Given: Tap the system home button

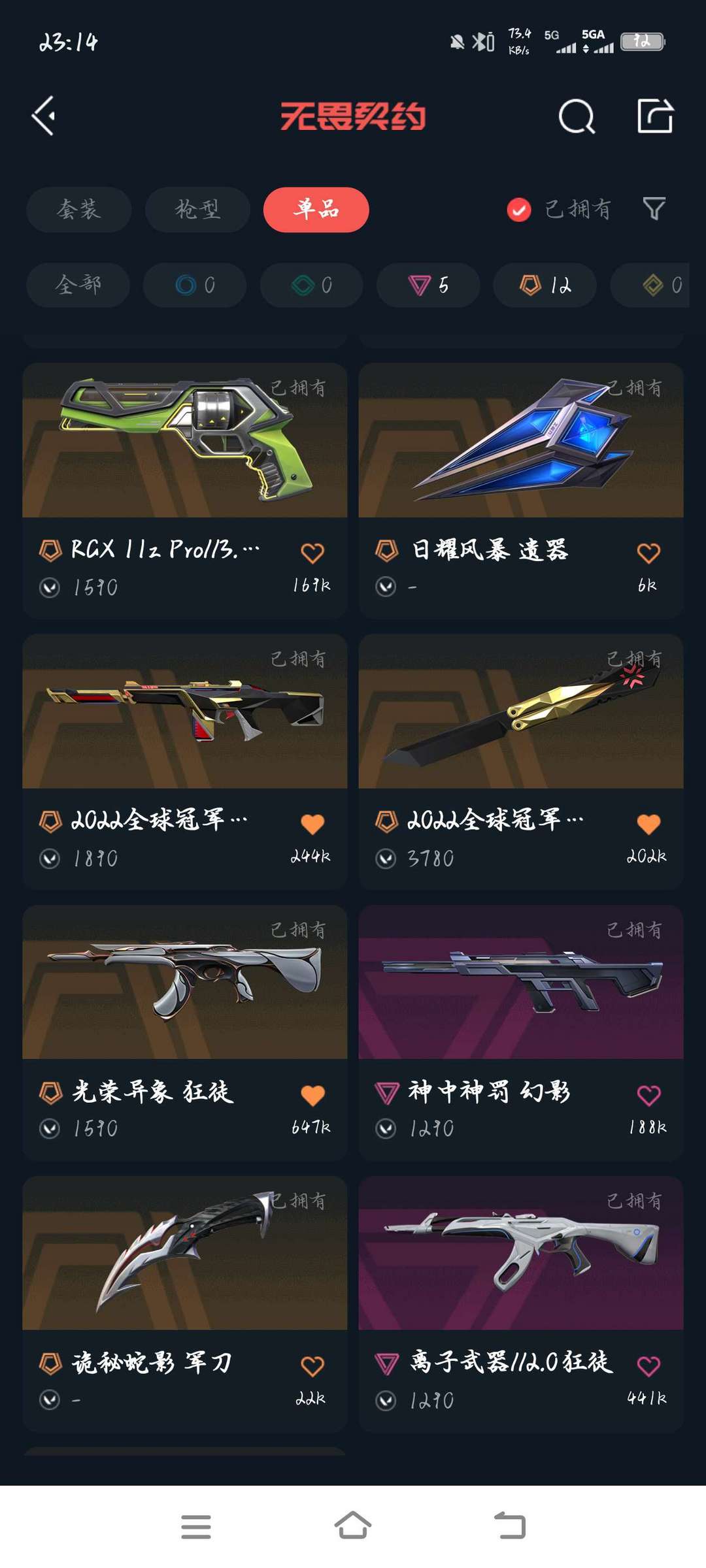Looking at the screenshot, I should click(x=353, y=1526).
